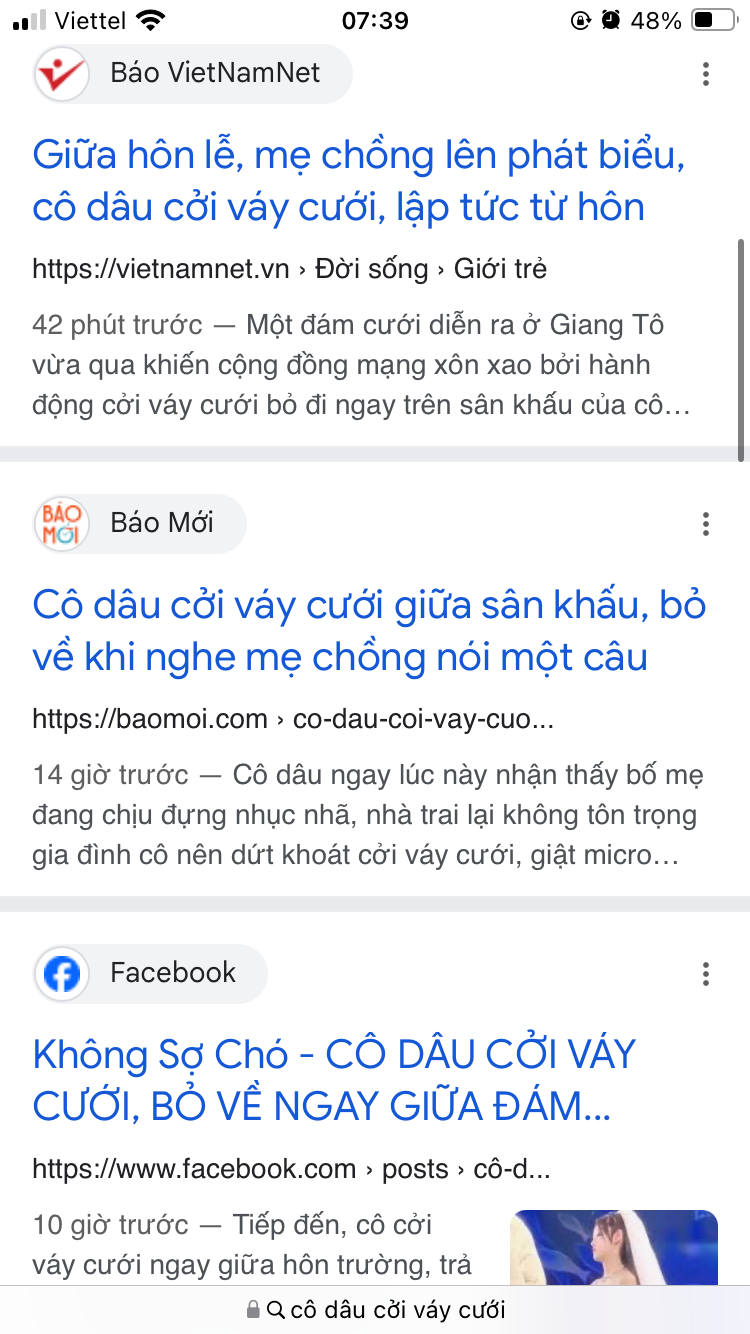750x1334 pixels.
Task: View the Facebook result thumbnail image
Action: (x=613, y=1248)
